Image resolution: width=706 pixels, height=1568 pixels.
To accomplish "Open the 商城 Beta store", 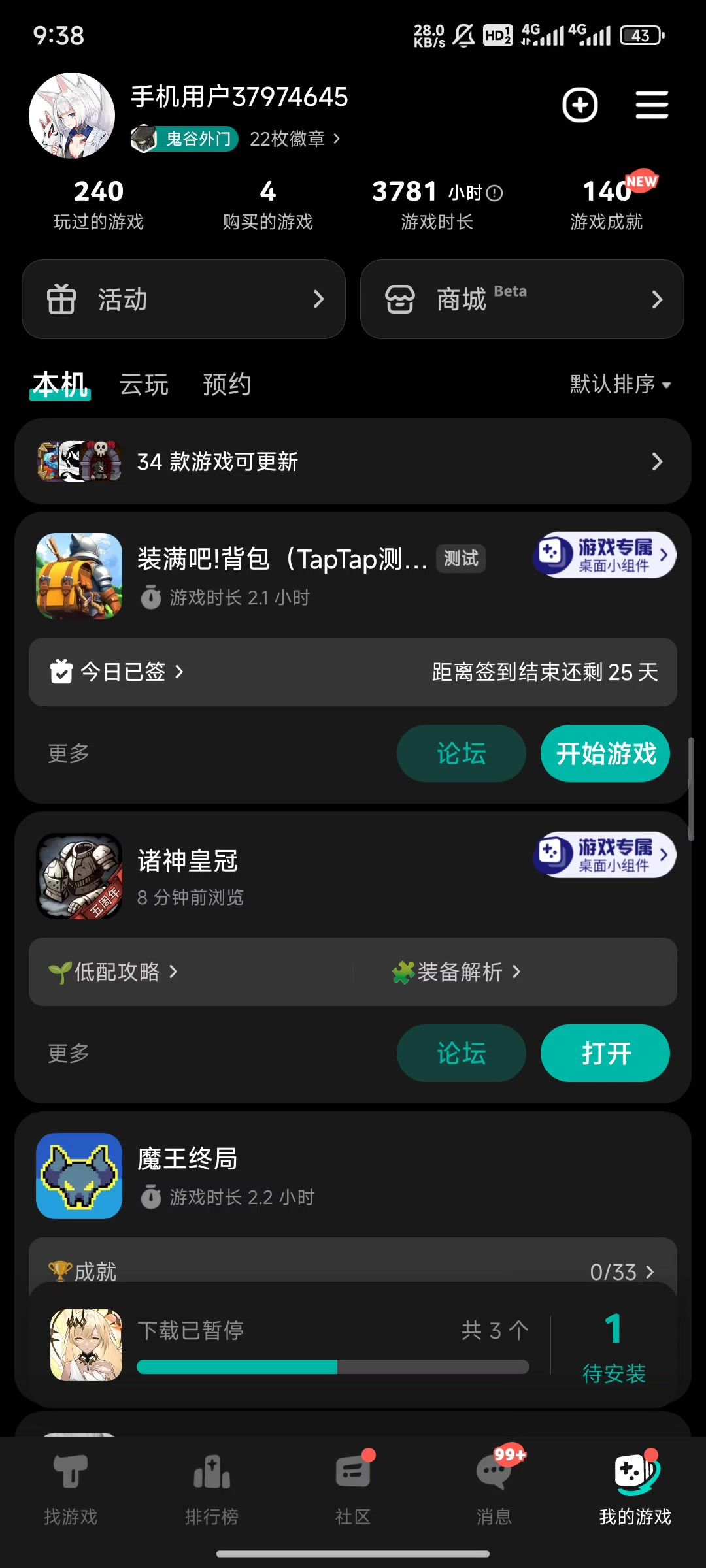I will 522,299.
